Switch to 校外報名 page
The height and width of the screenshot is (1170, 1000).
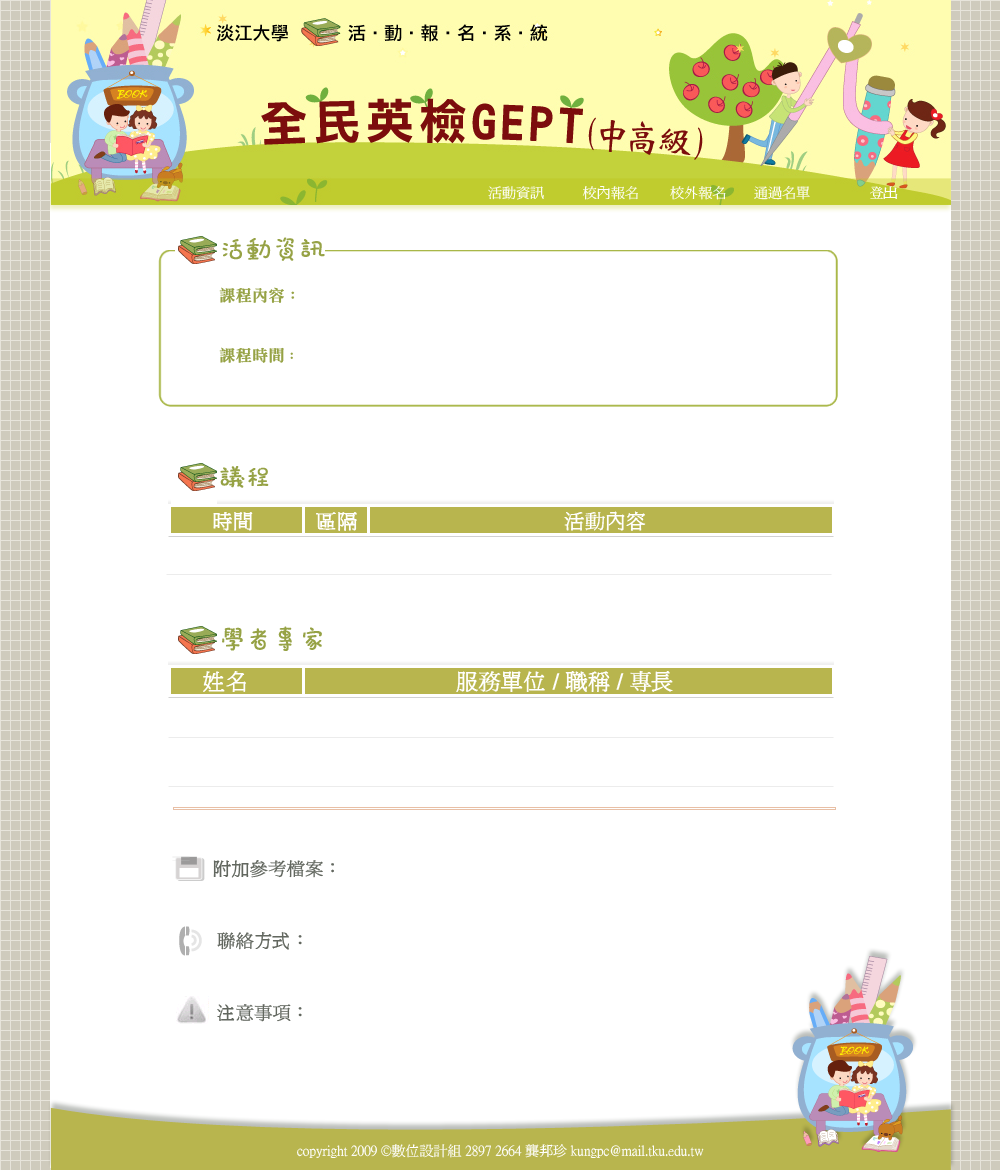pos(698,194)
